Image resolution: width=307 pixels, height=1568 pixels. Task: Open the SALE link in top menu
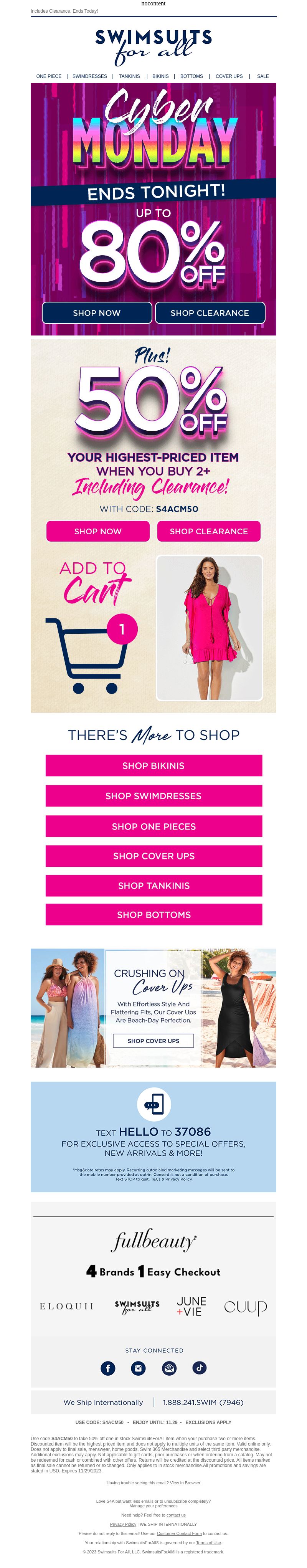[x=262, y=76]
